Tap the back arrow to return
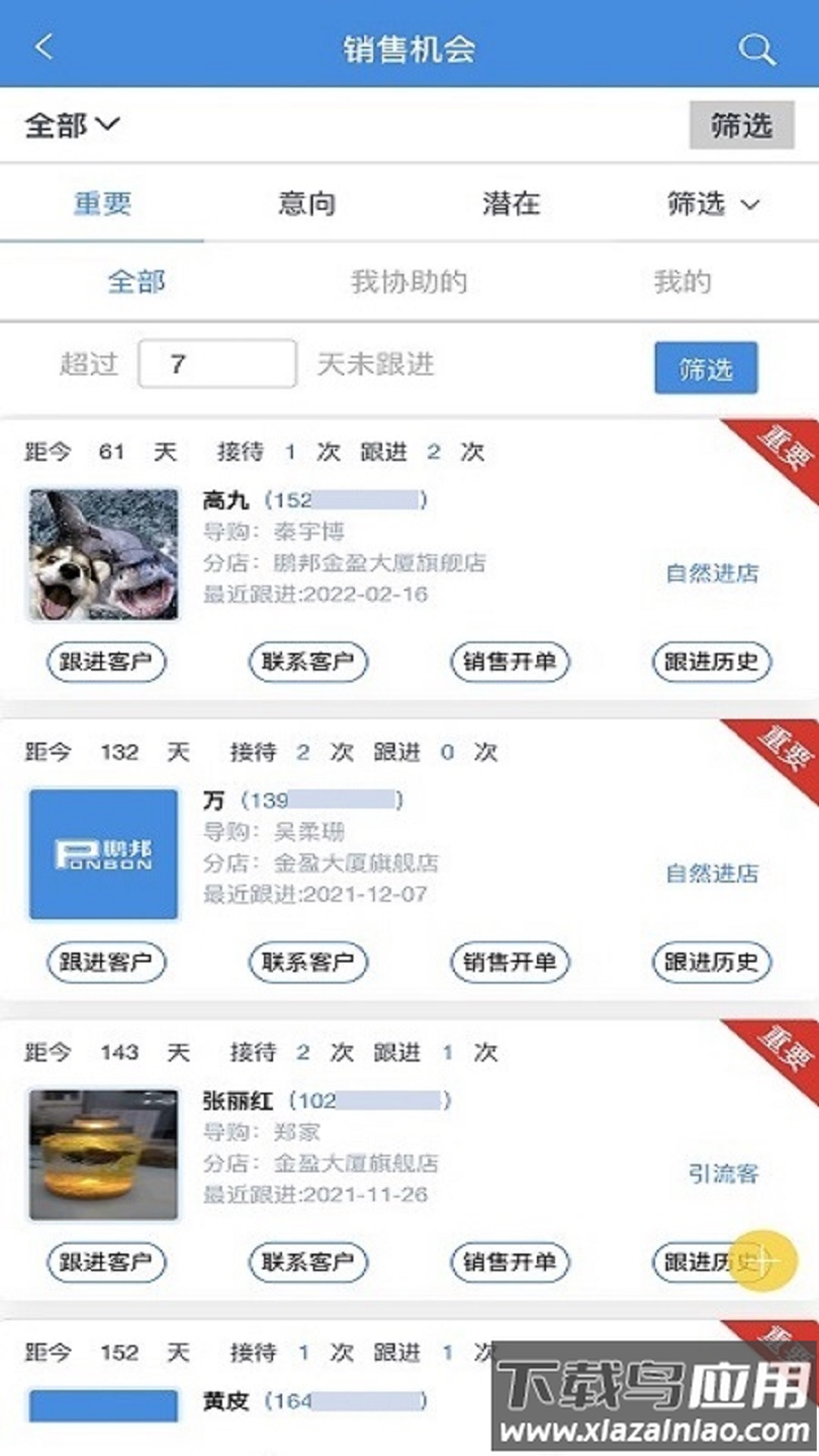Image resolution: width=819 pixels, height=1456 pixels. coord(43,47)
